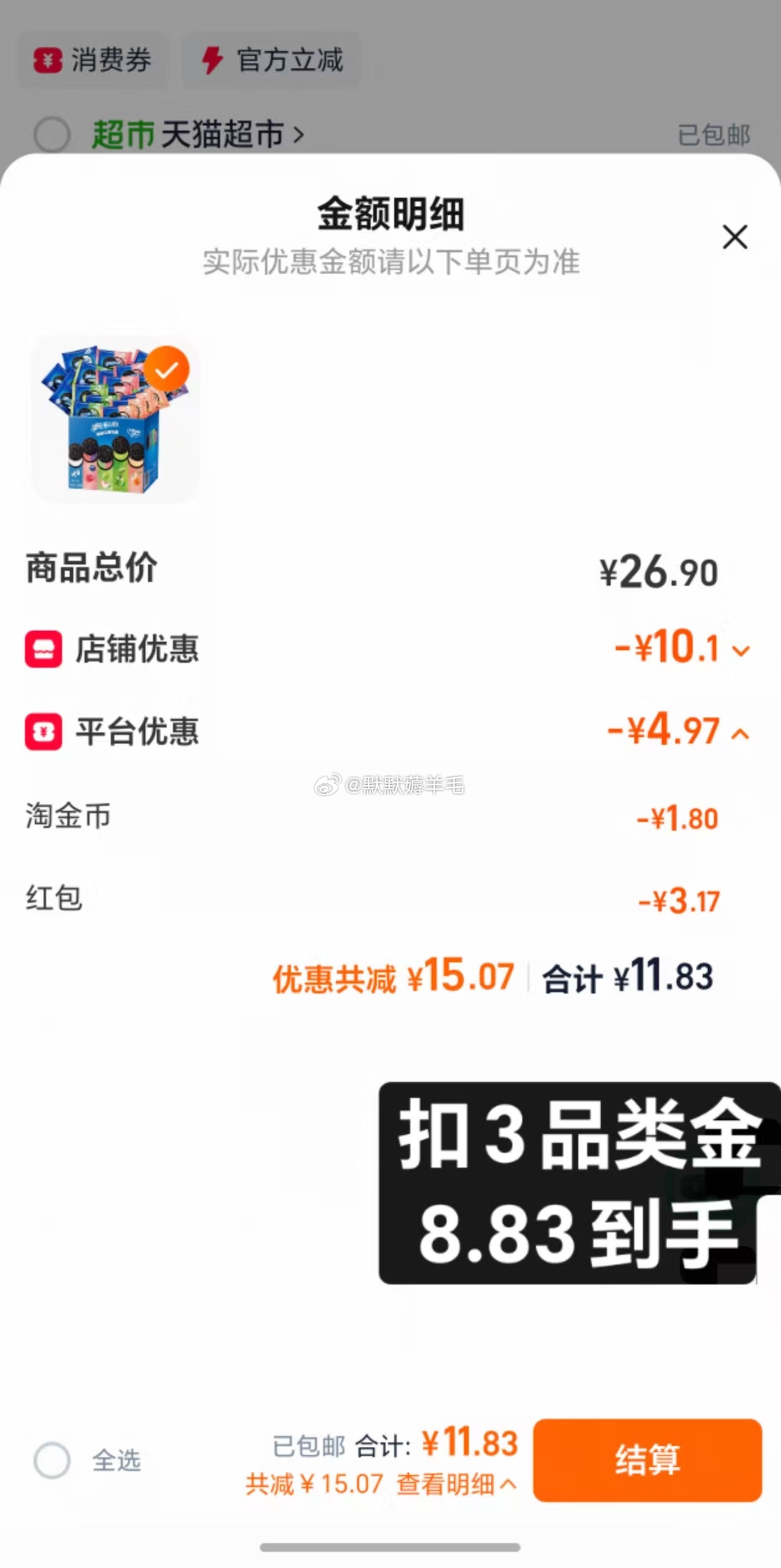This screenshot has height=1568, width=781.
Task: Select the 官方立减 chip
Action: tap(271, 60)
